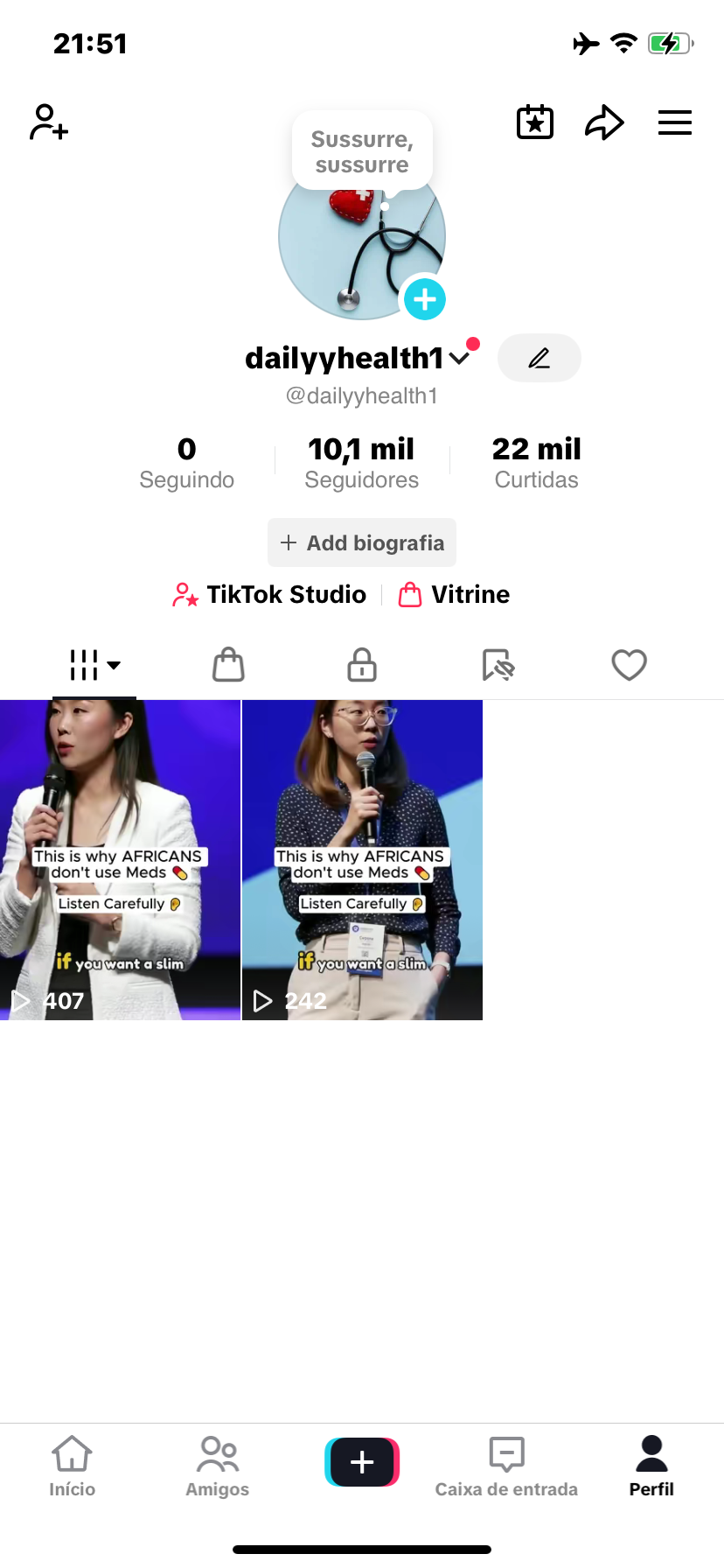Open the video with 242 views

pos(362,860)
